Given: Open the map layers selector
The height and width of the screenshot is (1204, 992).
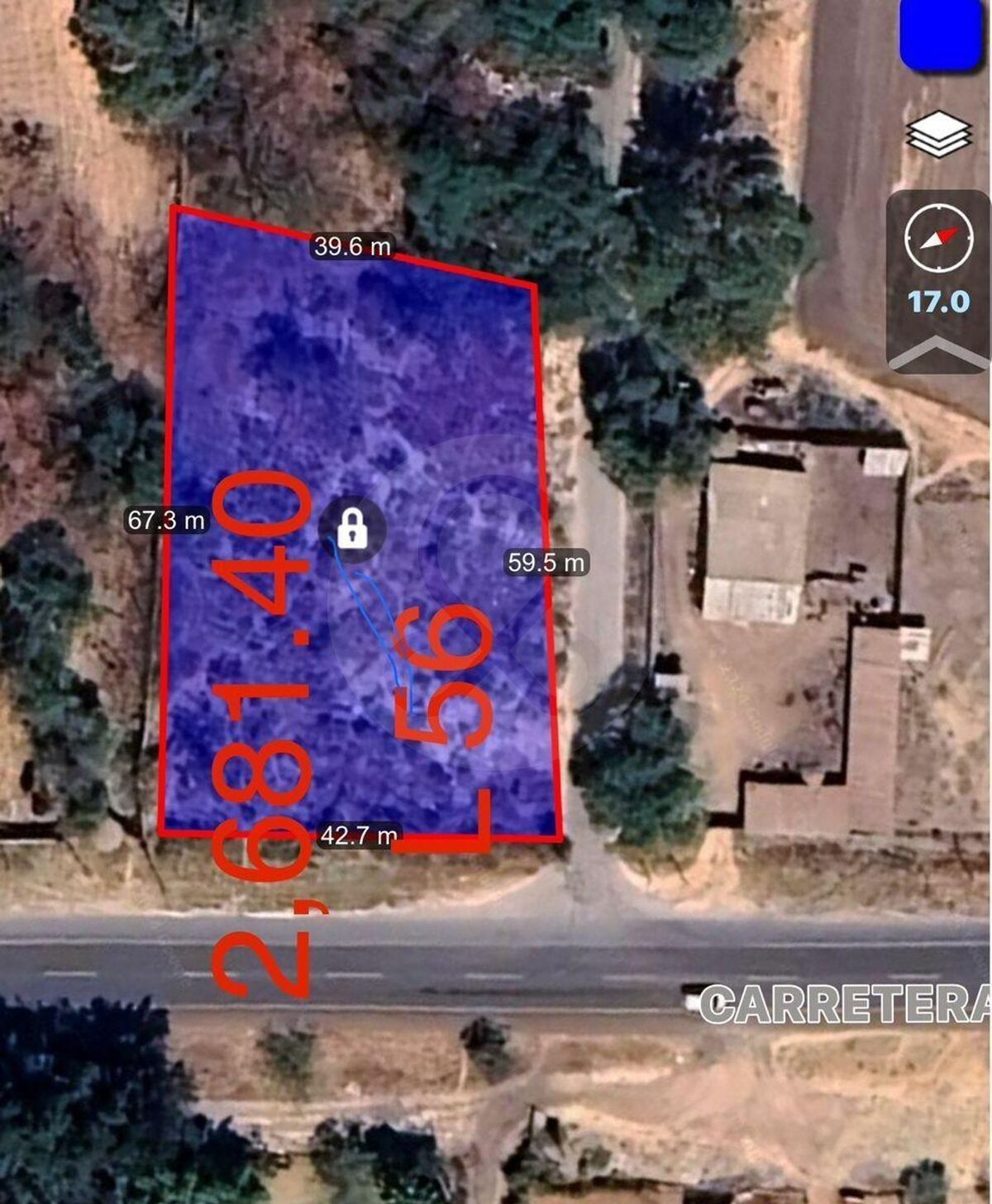Looking at the screenshot, I should [938, 135].
